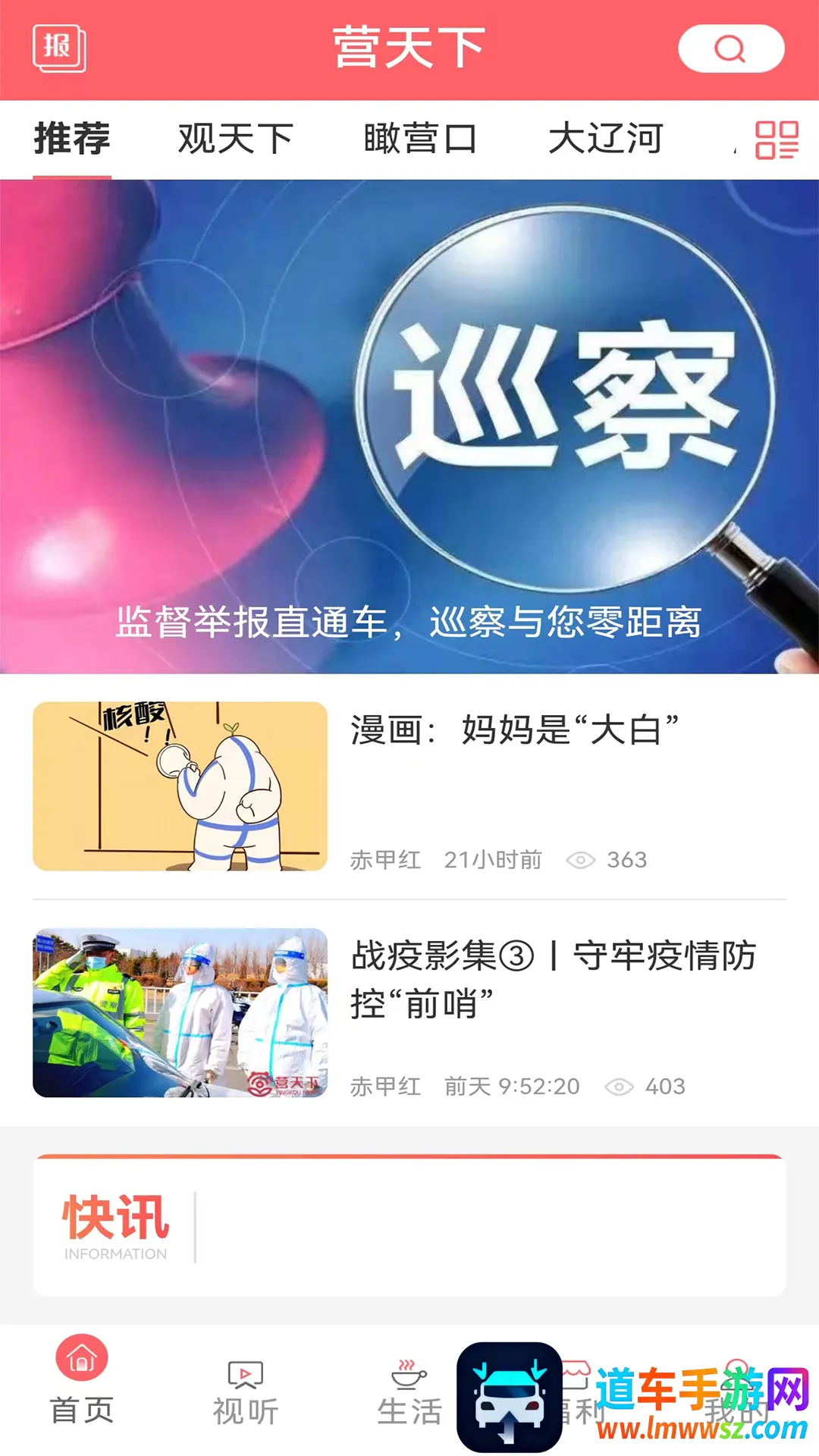Image resolution: width=819 pixels, height=1456 pixels.
Task: Open article 漫画：妈妈是"大白"
Action: [513, 730]
